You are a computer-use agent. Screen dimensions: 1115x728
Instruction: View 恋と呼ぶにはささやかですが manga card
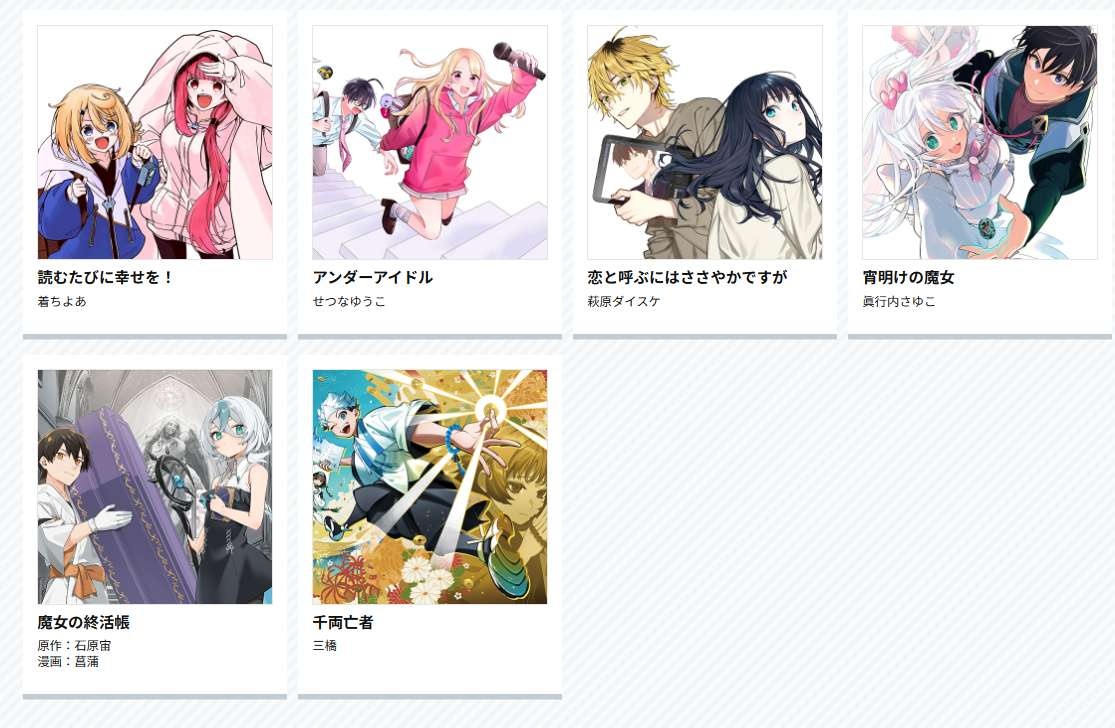tap(705, 143)
